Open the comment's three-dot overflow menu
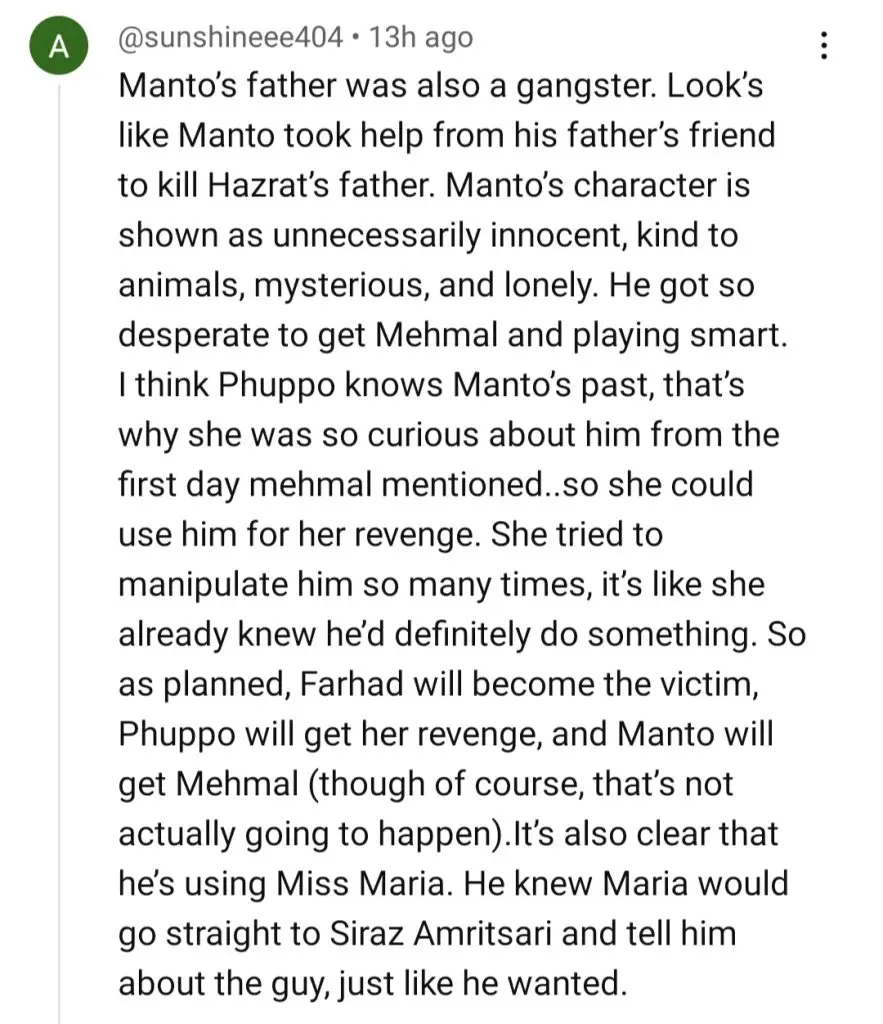 tap(824, 45)
